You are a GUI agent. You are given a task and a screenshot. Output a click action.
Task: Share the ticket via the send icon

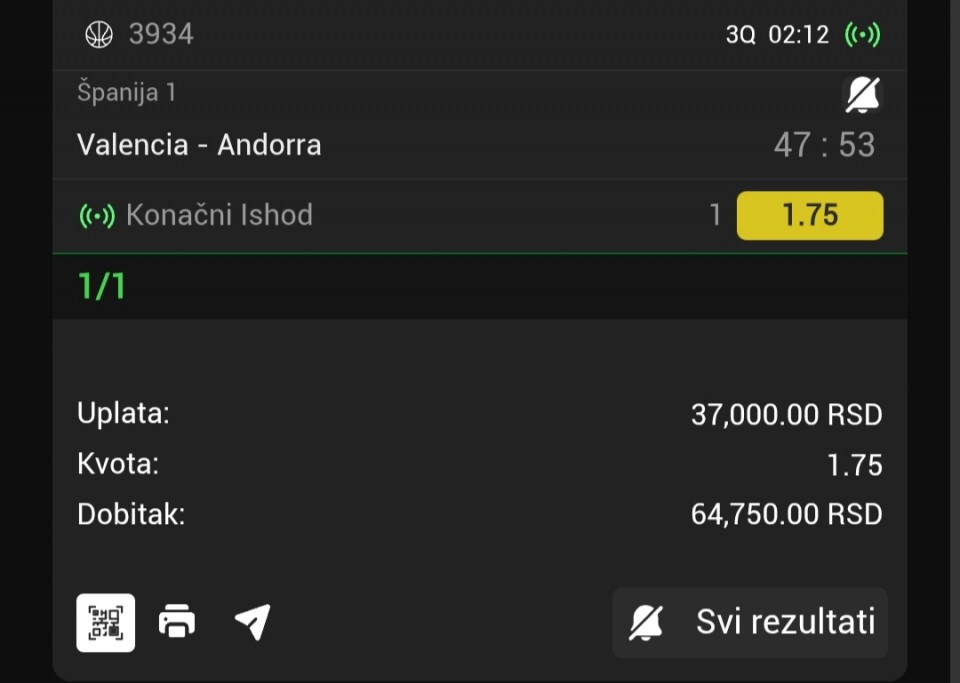[252, 622]
